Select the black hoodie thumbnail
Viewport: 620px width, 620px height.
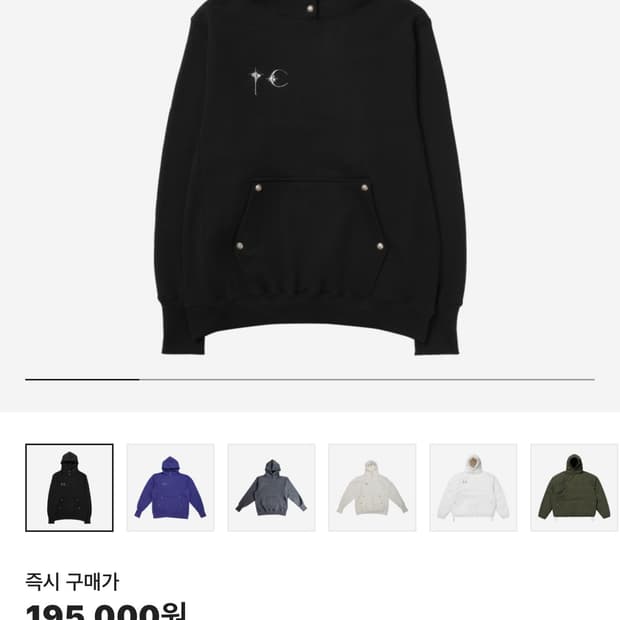69,488
